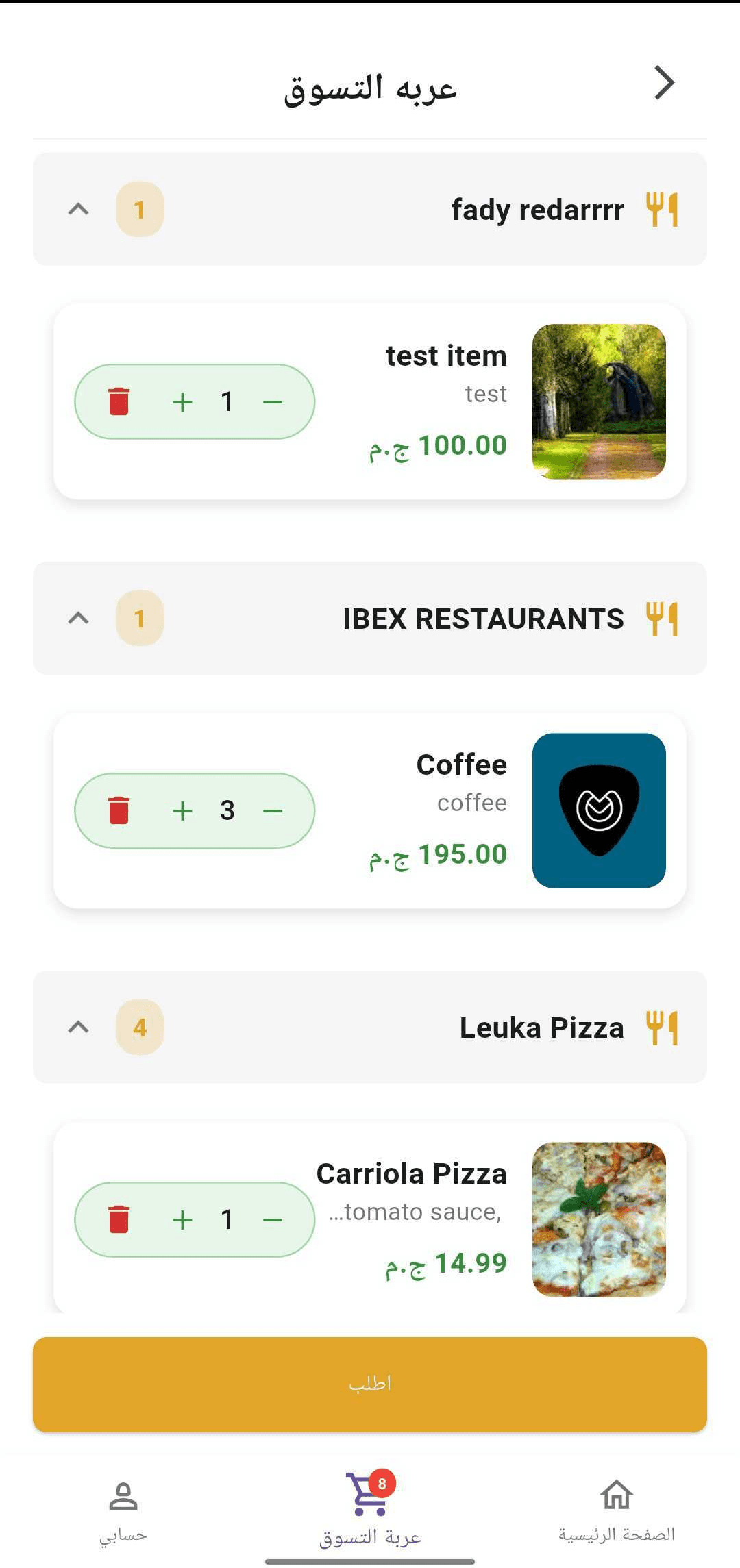740x1568 pixels.
Task: Collapse the fady redarrrr section
Action: click(x=79, y=209)
